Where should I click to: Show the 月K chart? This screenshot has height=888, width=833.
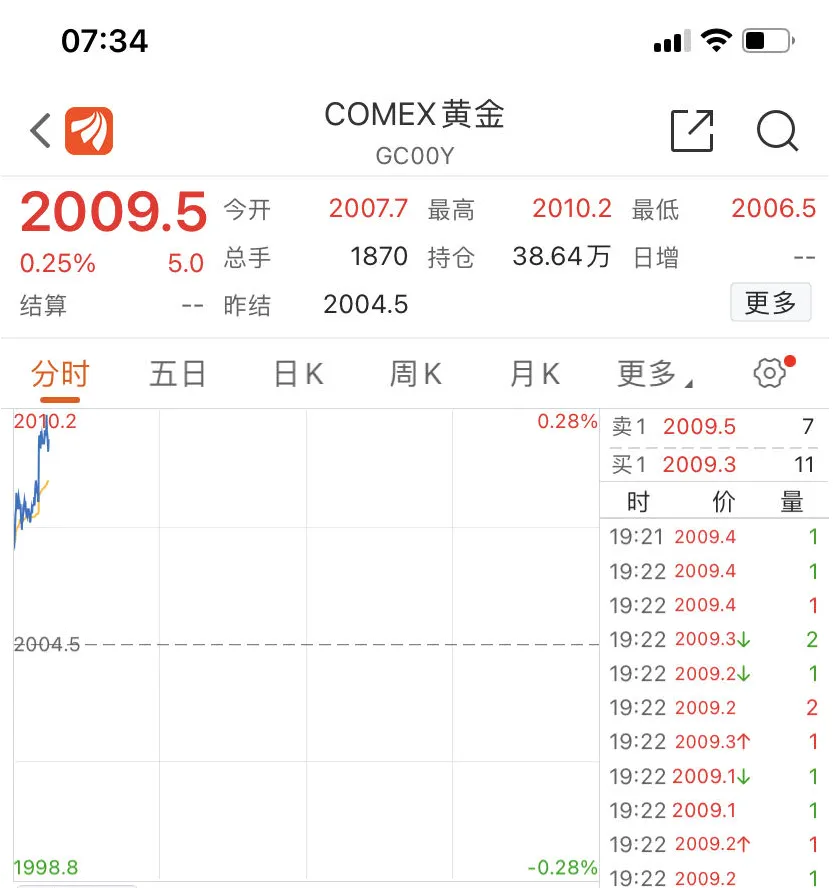(x=534, y=374)
